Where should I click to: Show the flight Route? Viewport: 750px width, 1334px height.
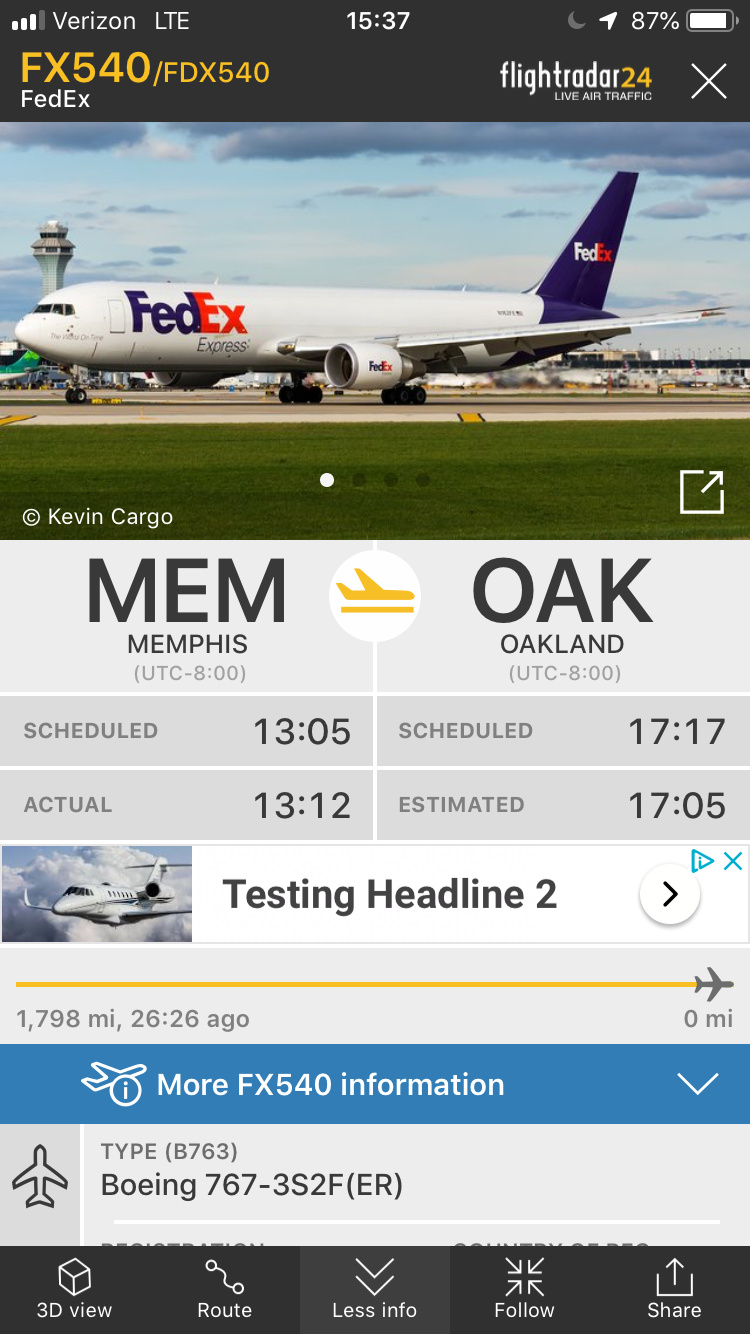225,1290
